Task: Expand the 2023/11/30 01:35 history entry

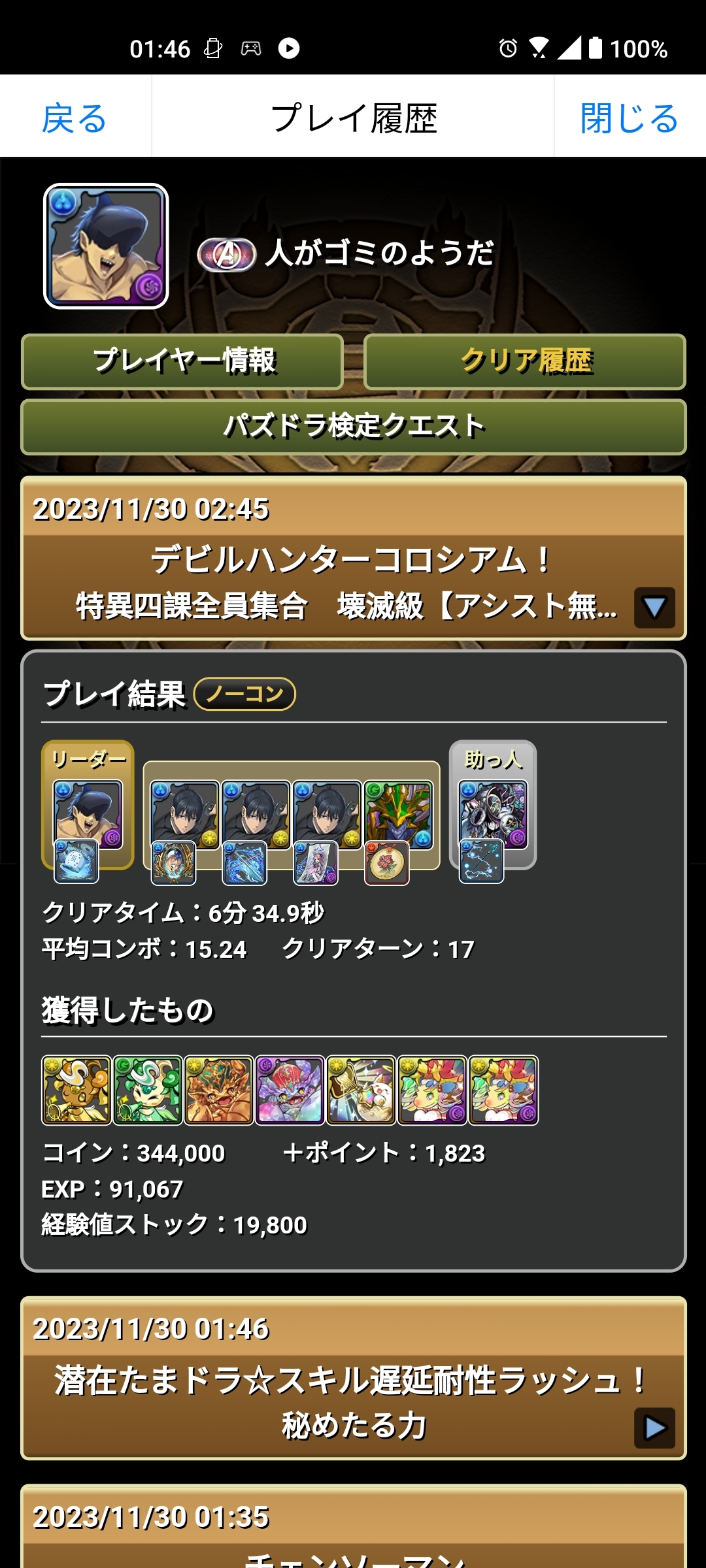Action: point(353,1529)
